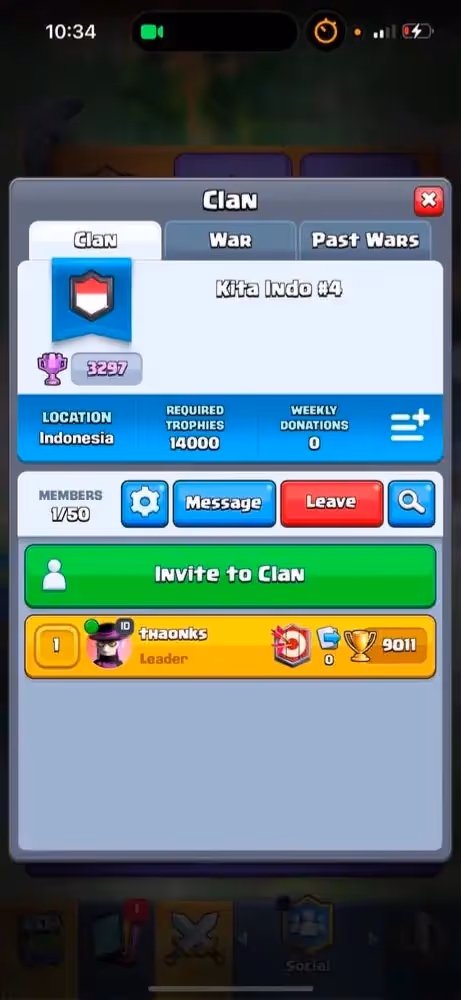
Task: Close the Clan dialog with the red X
Action: 428,201
